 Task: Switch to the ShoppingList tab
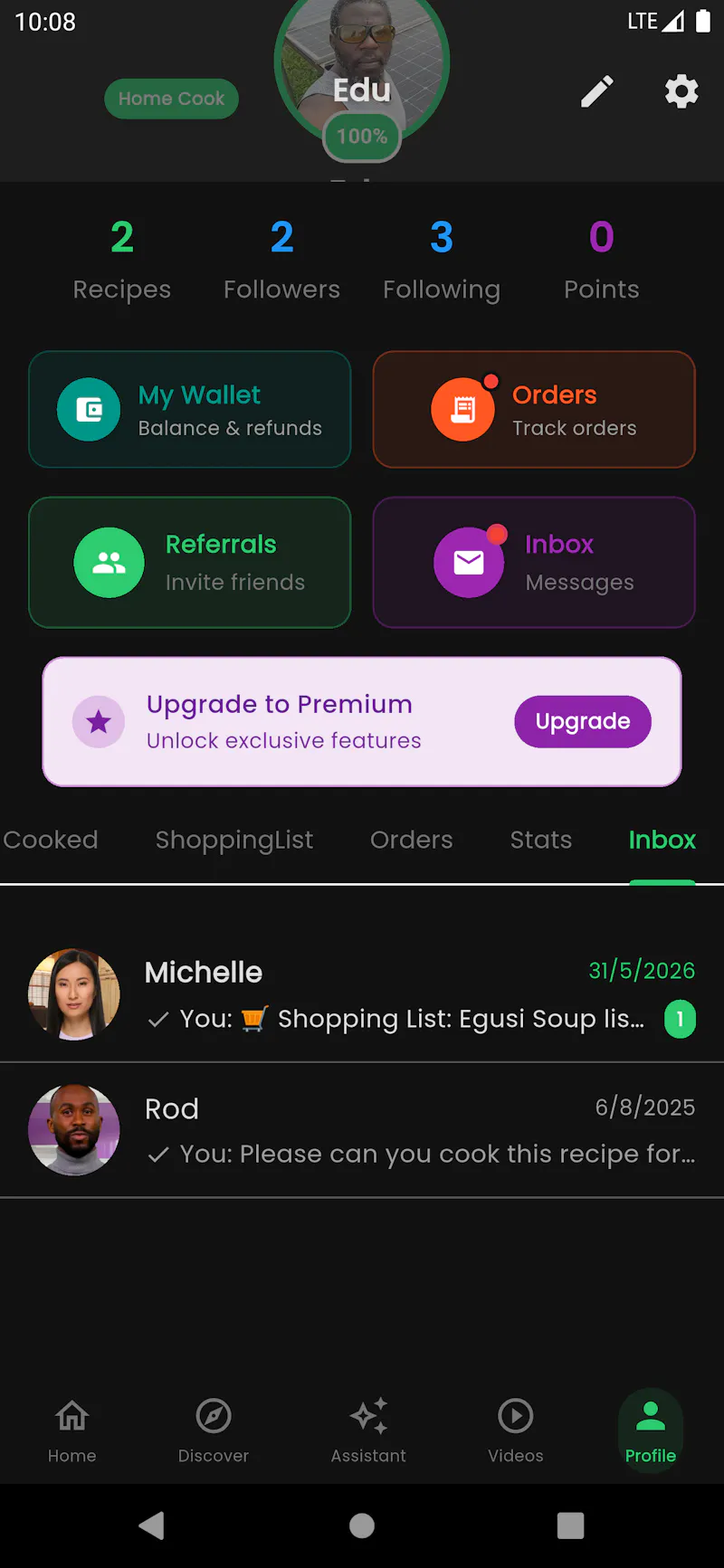[x=234, y=840]
